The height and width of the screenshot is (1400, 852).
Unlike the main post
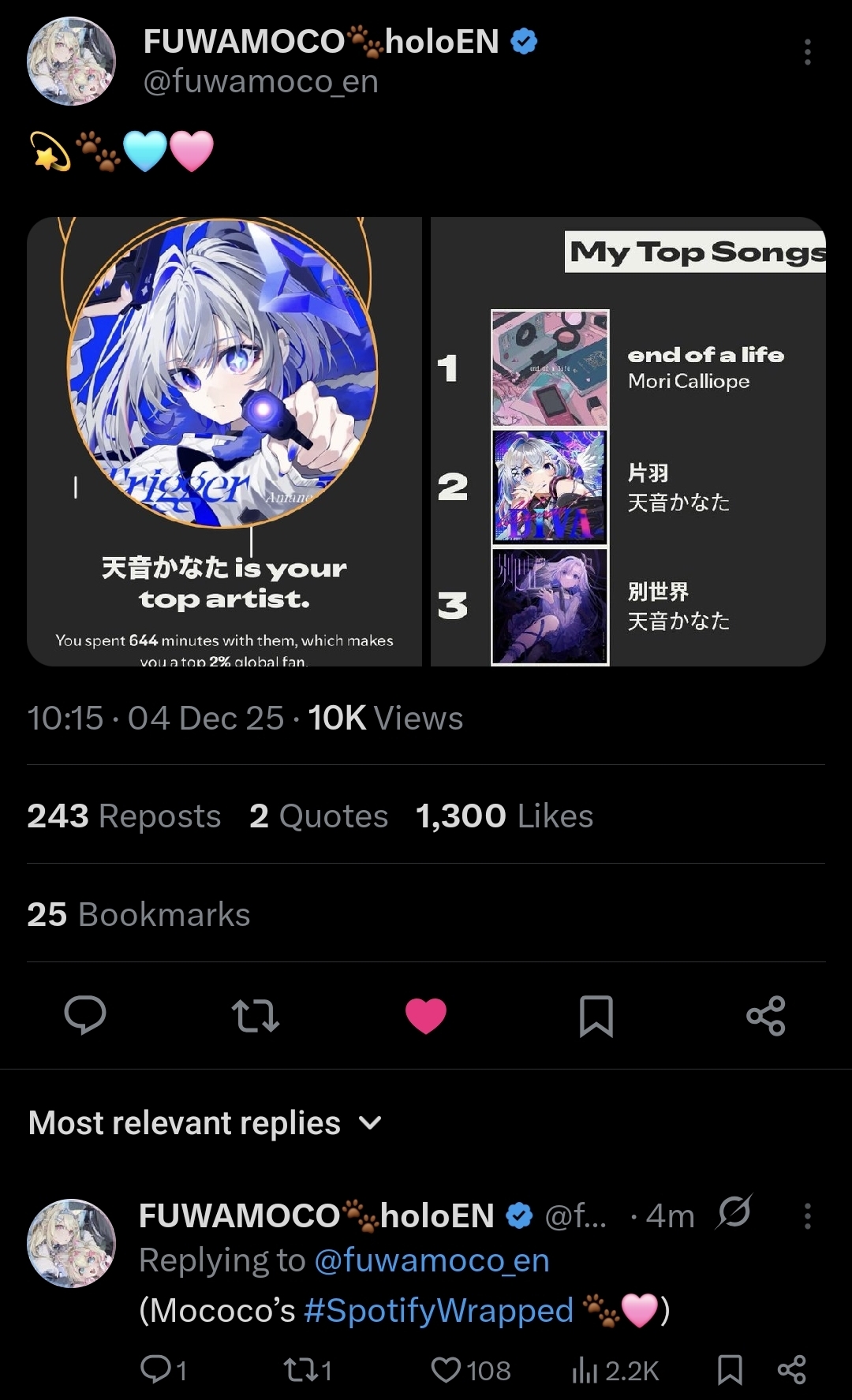point(426,1015)
